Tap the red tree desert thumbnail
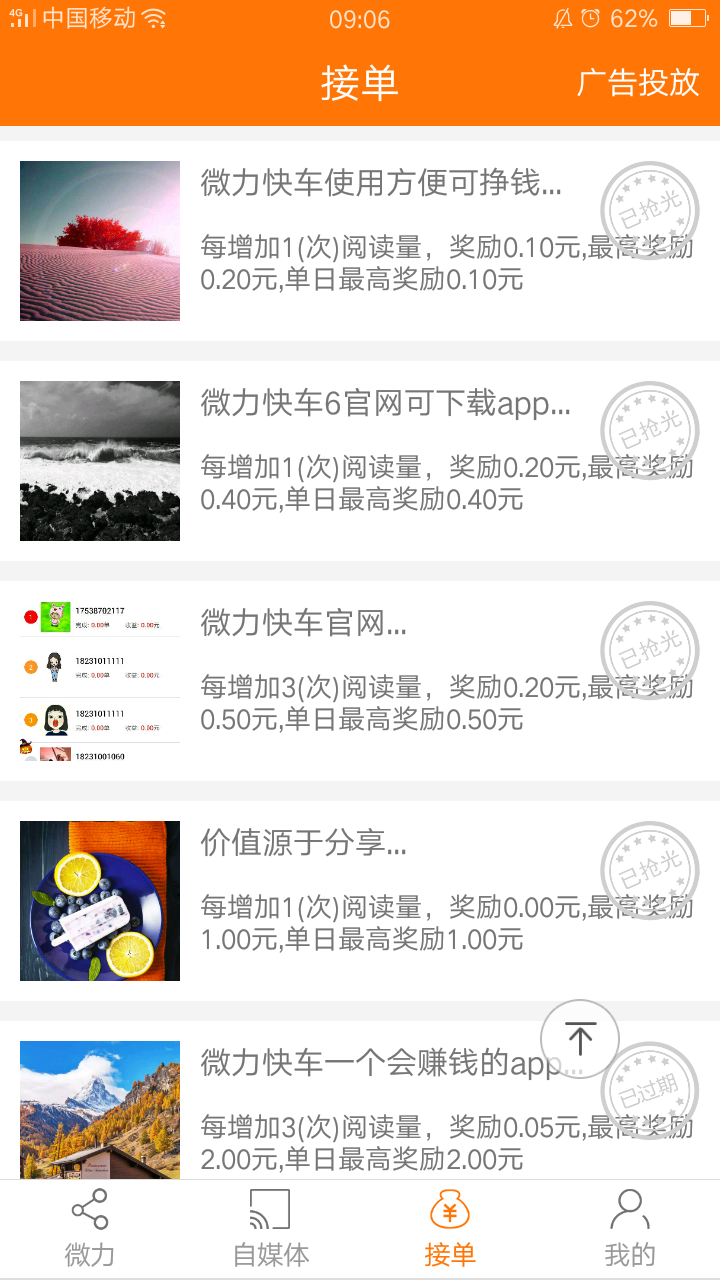Screen dimensions: 720x1280 pos(99,240)
